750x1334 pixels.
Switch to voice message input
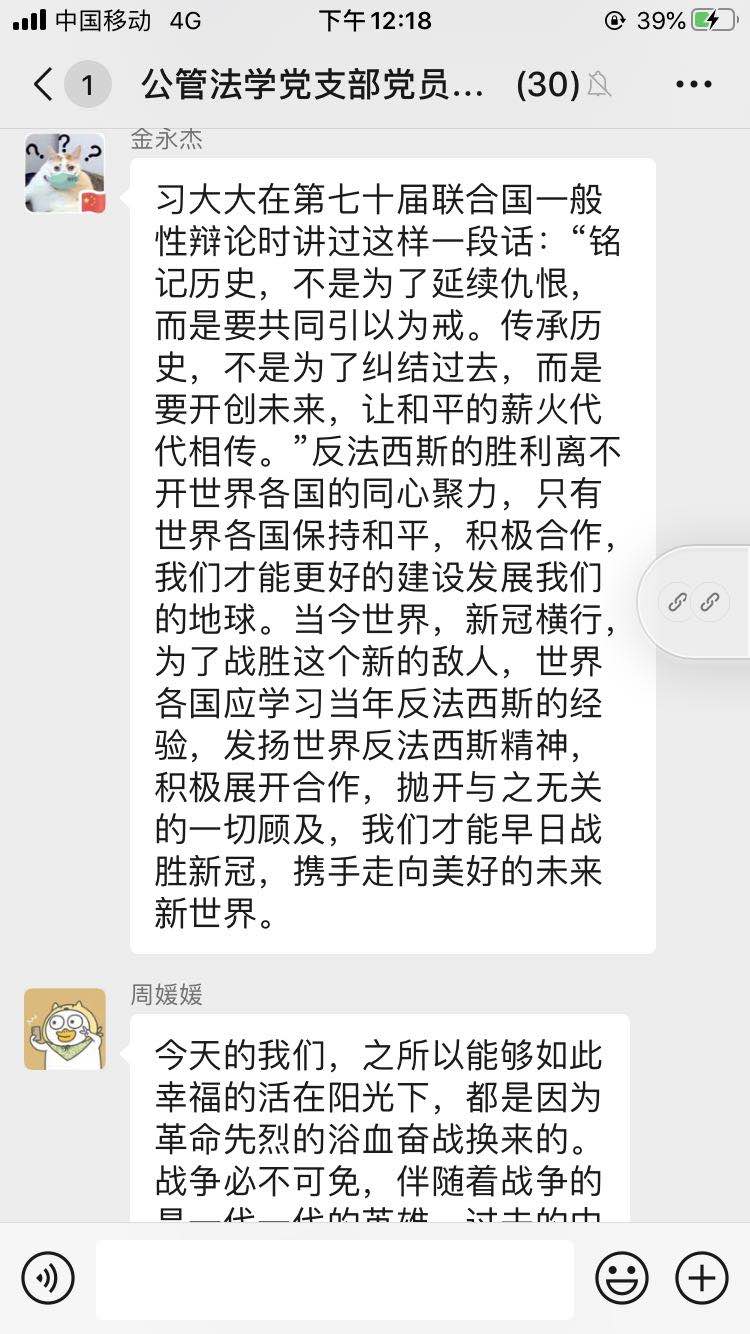(x=48, y=1278)
